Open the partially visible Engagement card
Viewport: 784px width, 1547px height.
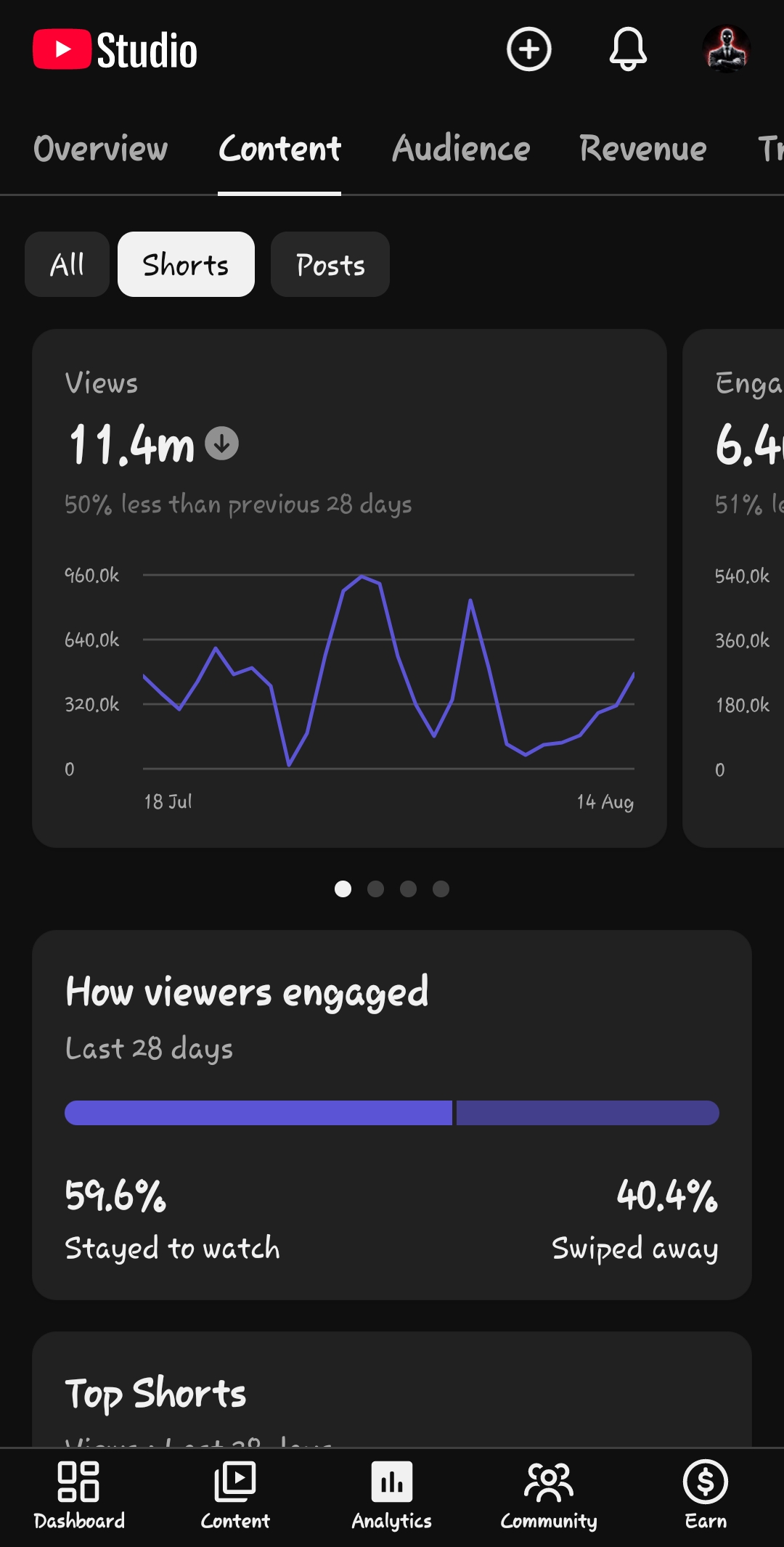point(733,588)
